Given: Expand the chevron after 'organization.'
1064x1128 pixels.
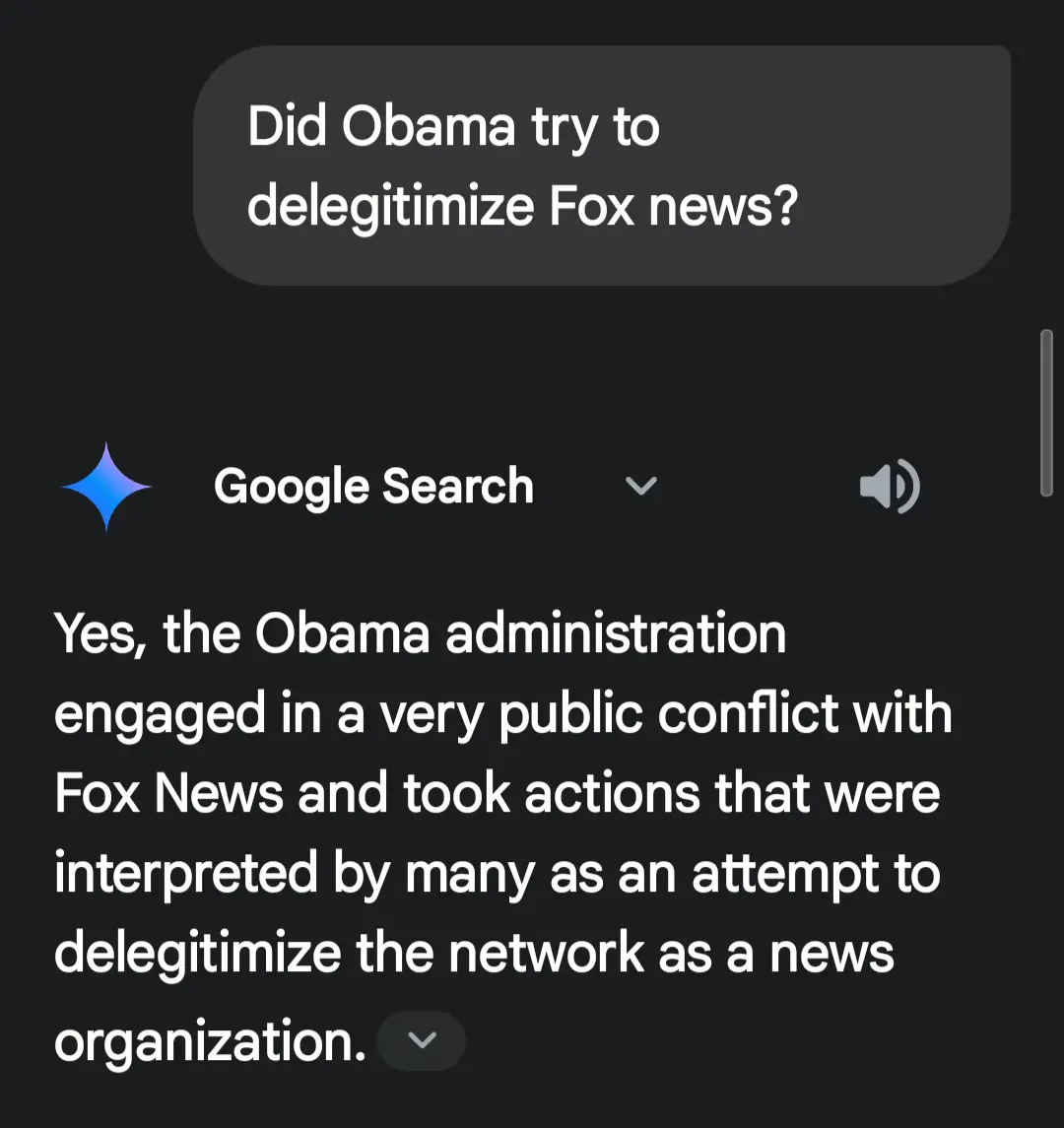Looking at the screenshot, I should point(422,1040).
